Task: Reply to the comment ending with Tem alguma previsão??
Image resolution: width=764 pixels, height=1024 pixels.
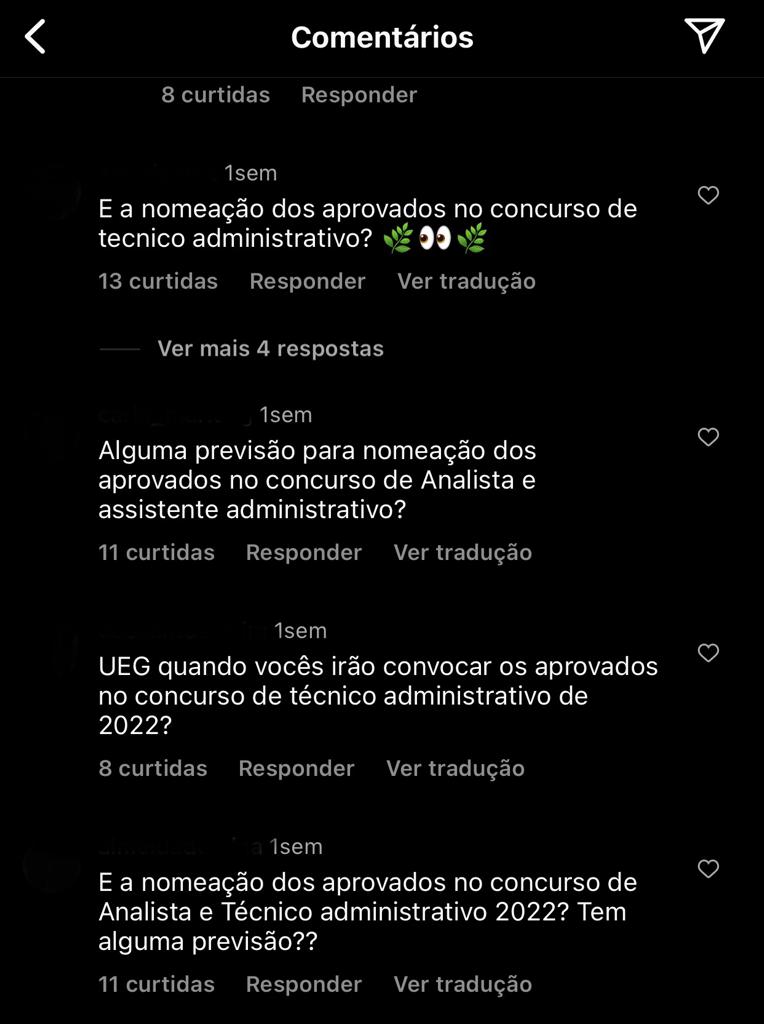Action: point(303,985)
